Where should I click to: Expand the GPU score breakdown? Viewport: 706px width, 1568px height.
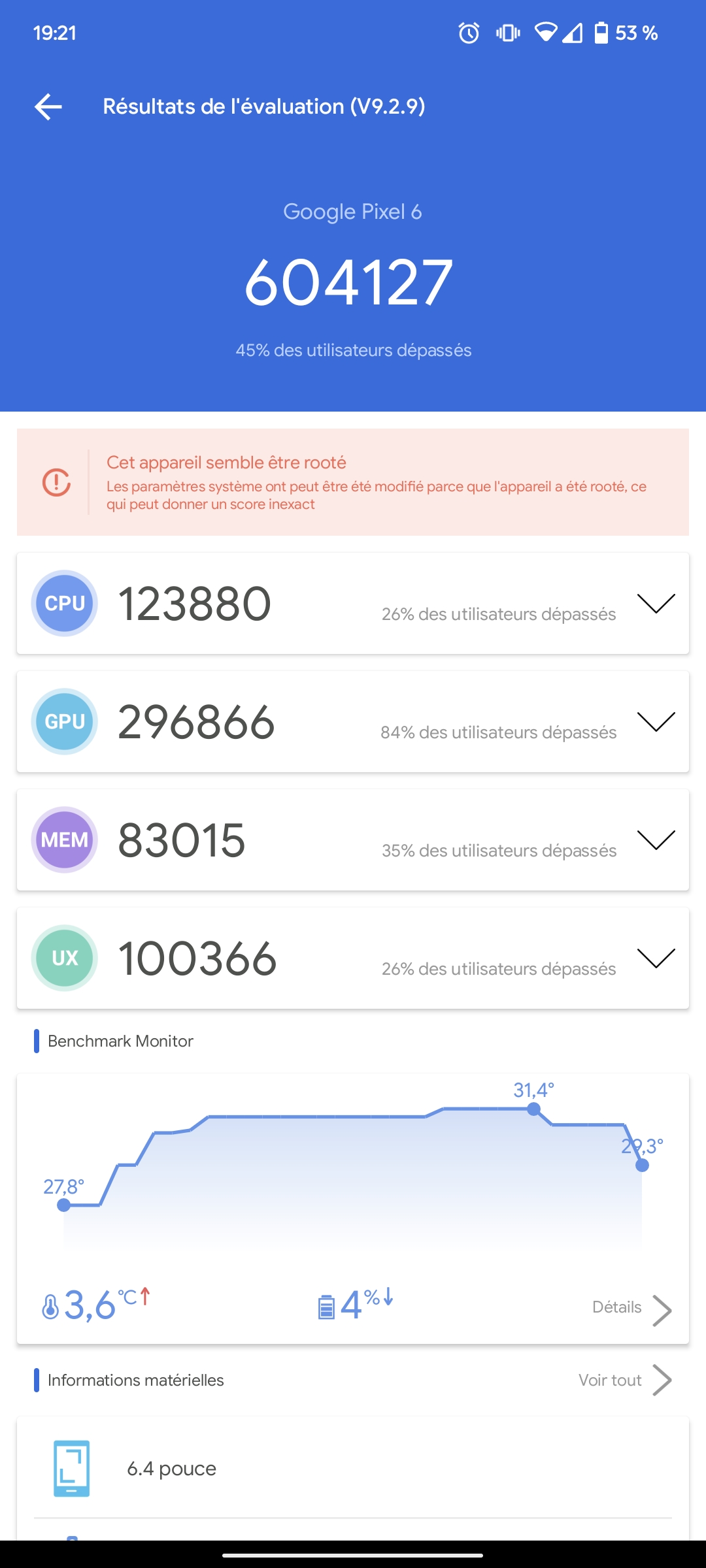(x=656, y=721)
